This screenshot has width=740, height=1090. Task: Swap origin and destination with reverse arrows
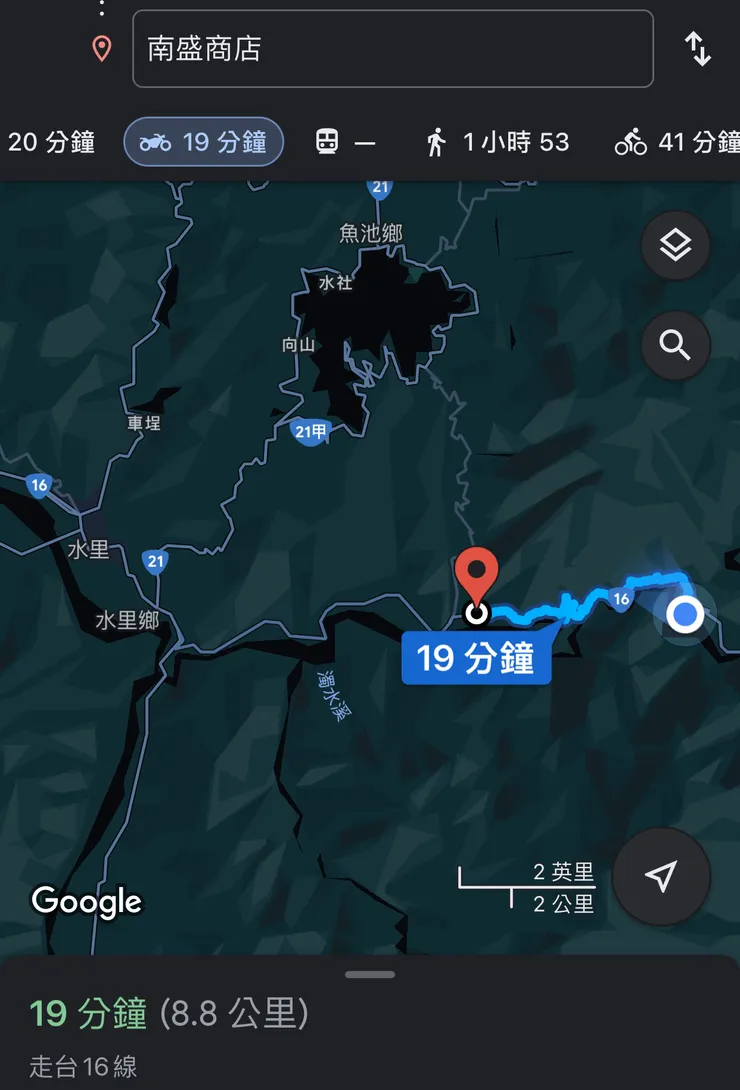(x=697, y=49)
